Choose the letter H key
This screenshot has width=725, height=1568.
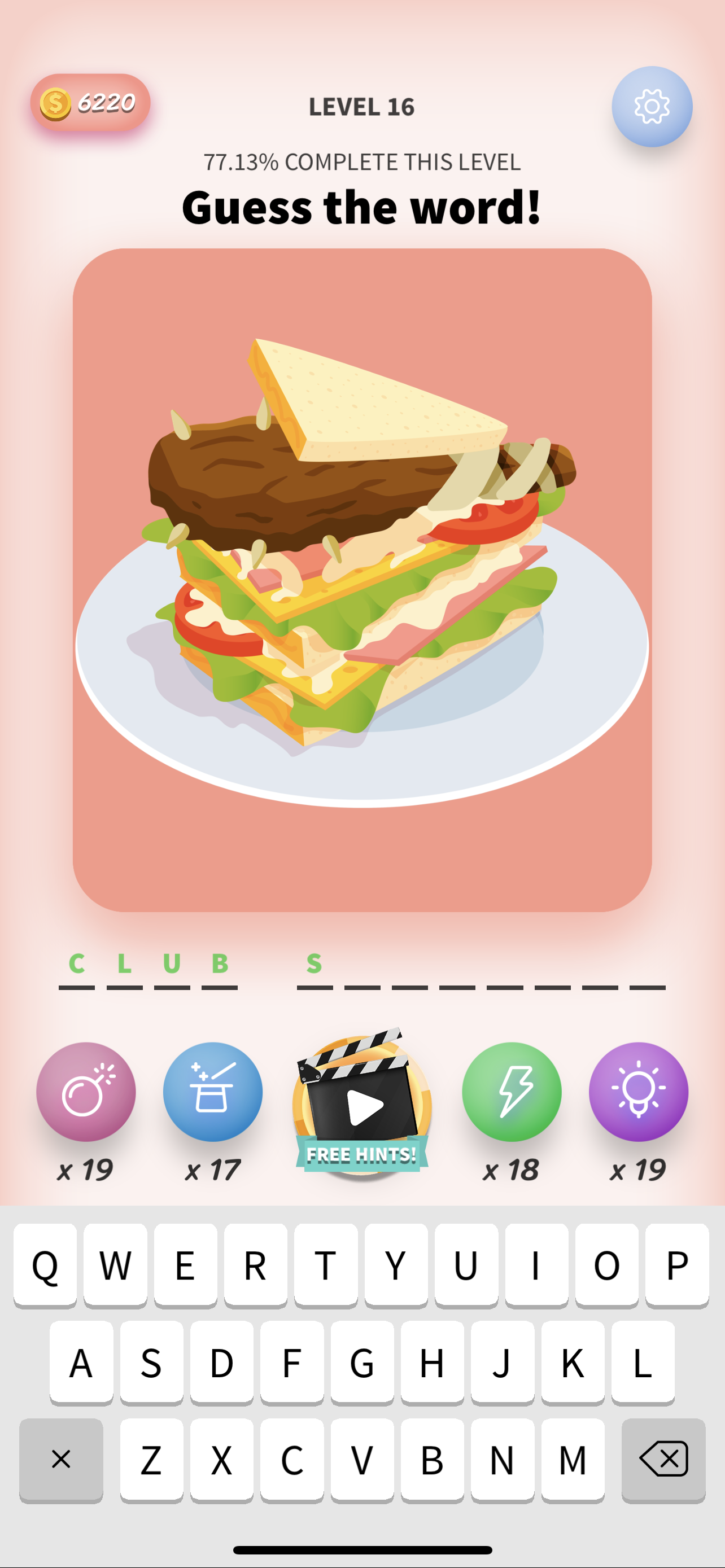[x=432, y=1364]
